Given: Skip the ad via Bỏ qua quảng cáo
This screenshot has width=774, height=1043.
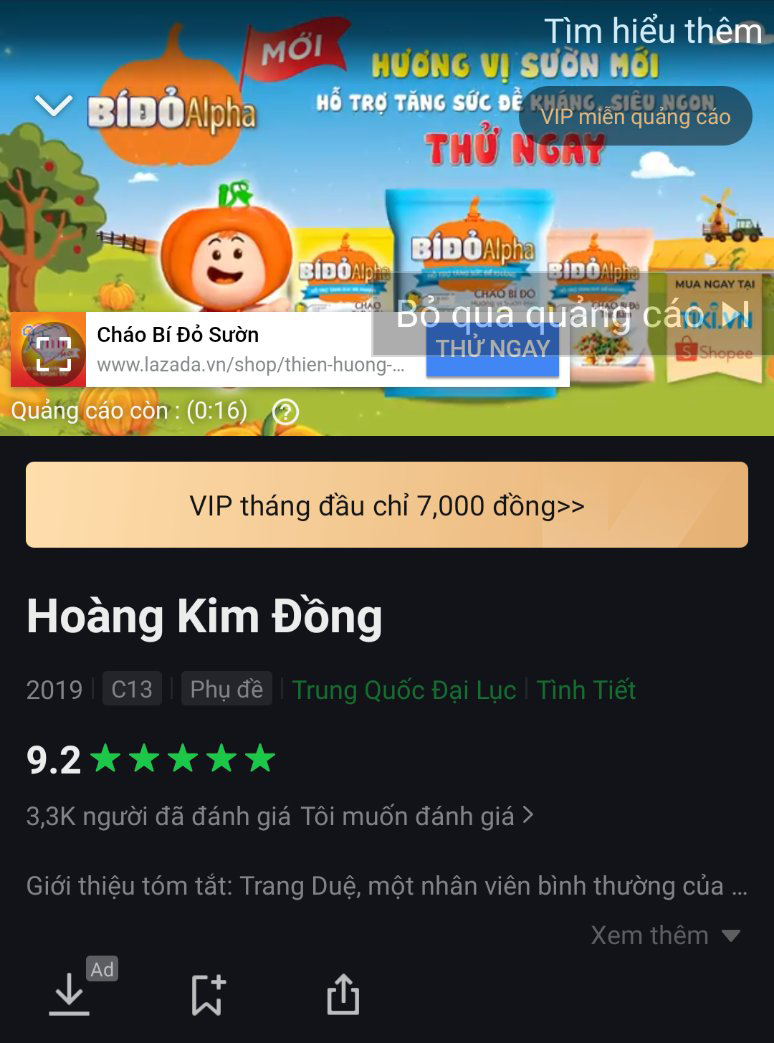Looking at the screenshot, I should tap(570, 315).
